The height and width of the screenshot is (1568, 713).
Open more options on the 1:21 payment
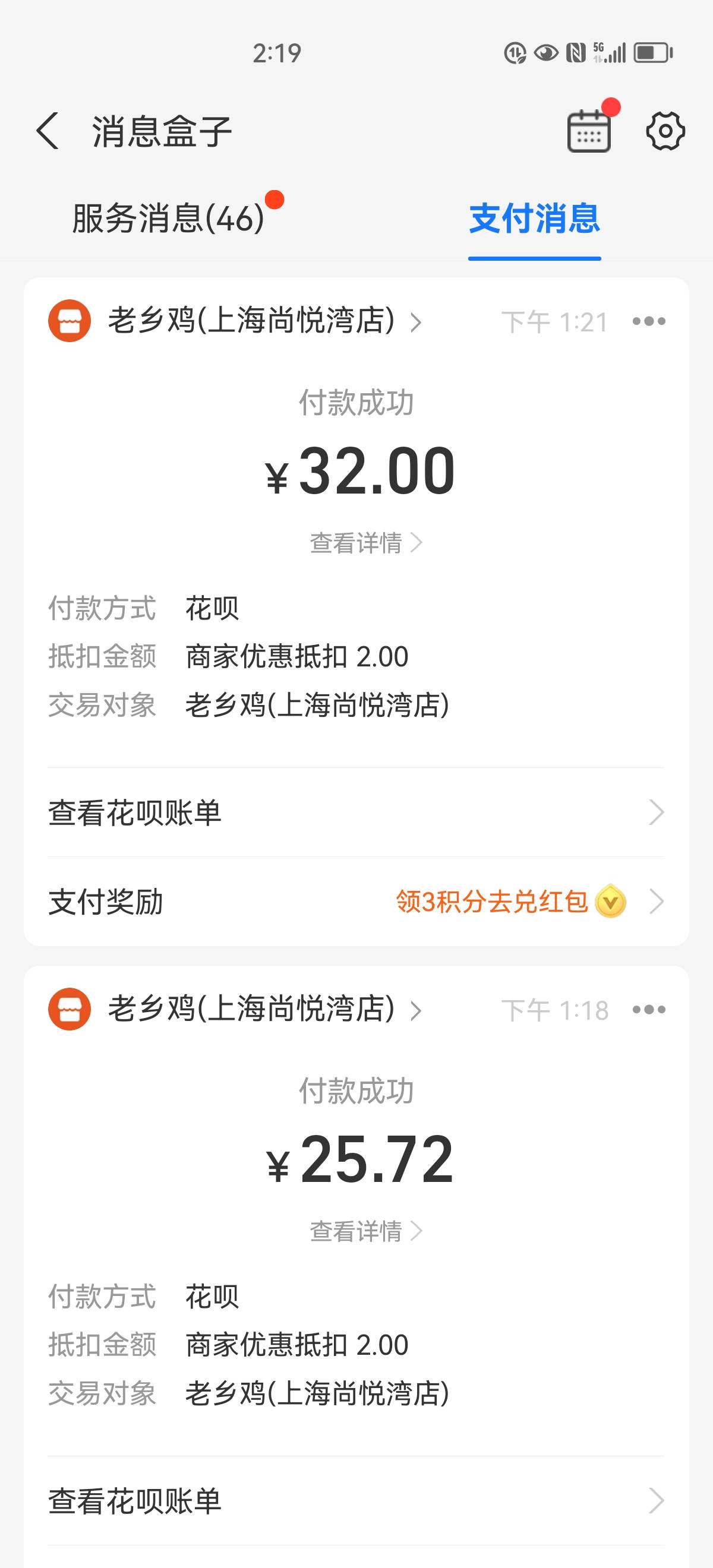point(648,321)
